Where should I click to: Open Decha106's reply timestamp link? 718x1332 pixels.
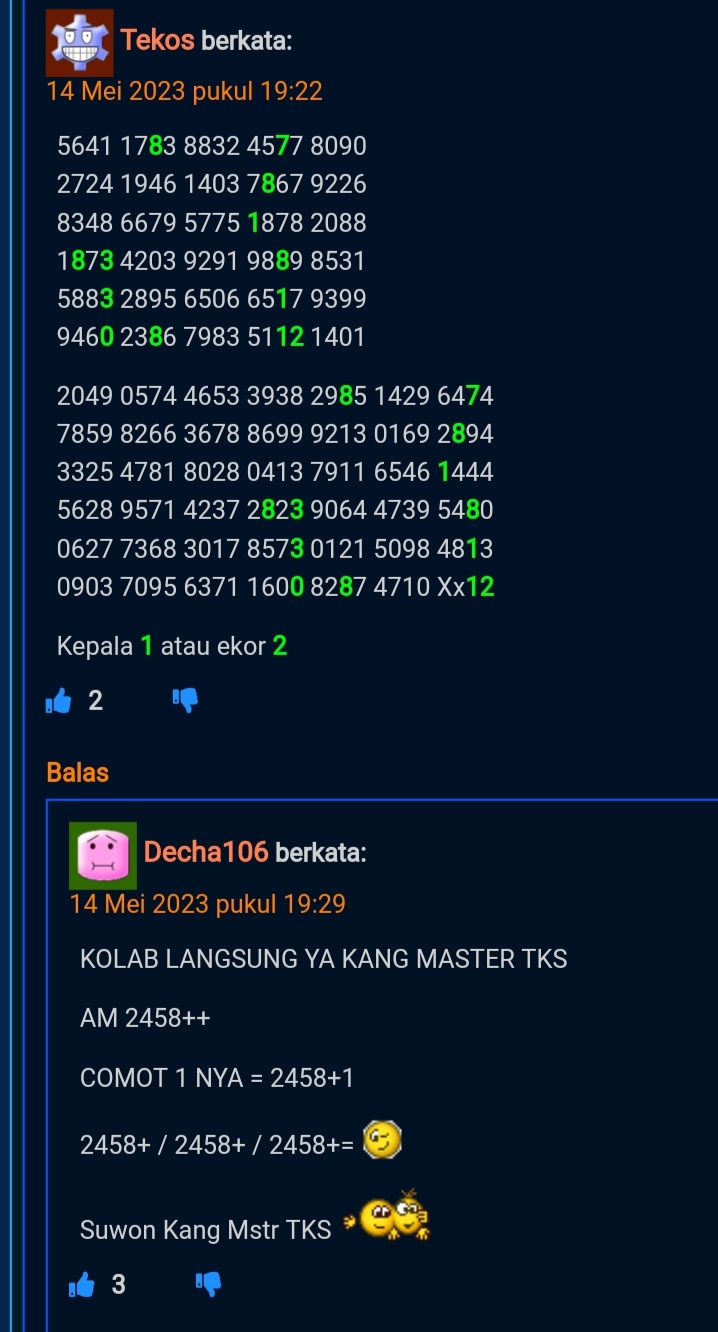click(208, 905)
